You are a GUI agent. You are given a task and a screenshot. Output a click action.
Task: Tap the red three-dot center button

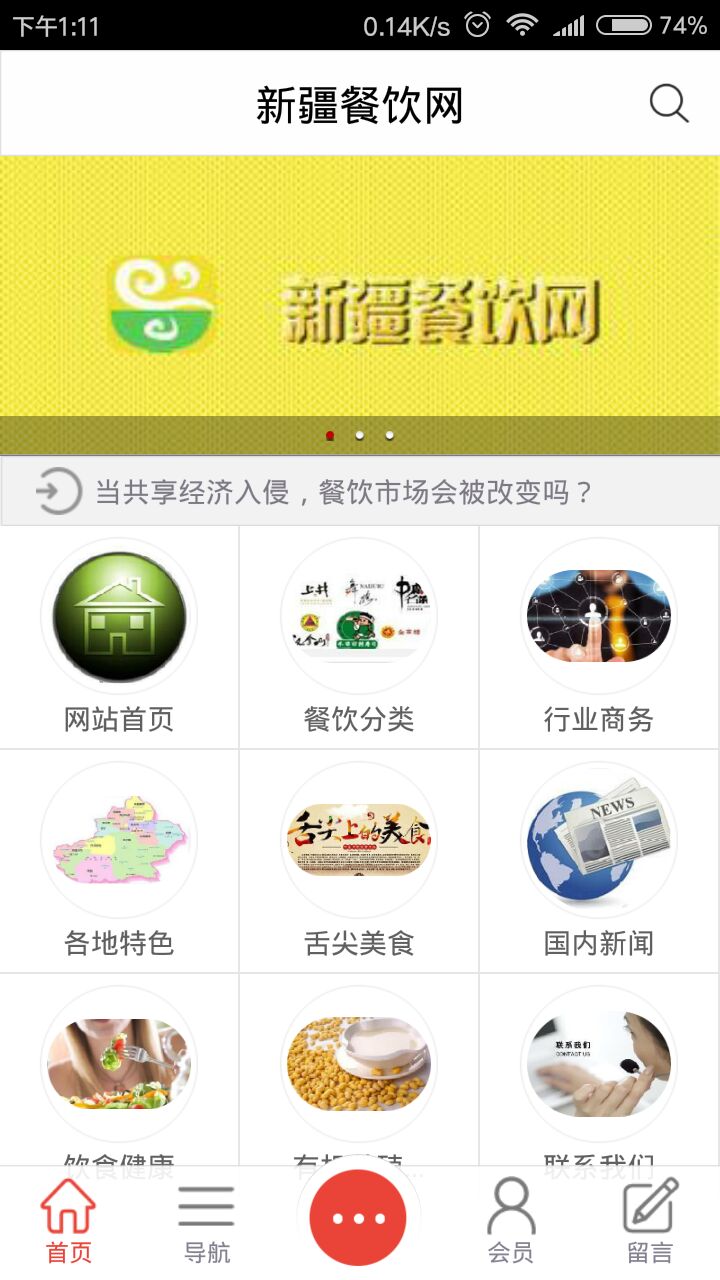click(358, 1219)
